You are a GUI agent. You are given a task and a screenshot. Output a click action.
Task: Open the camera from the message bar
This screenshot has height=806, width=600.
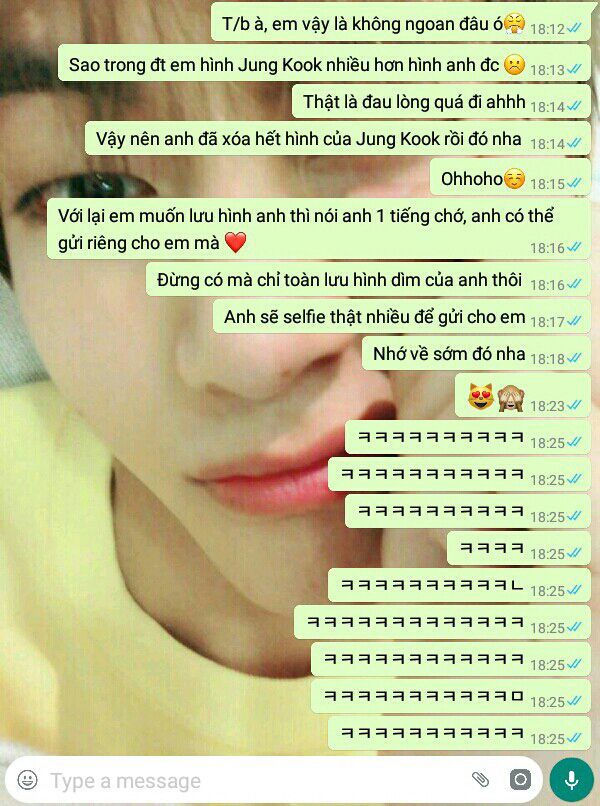click(520, 780)
